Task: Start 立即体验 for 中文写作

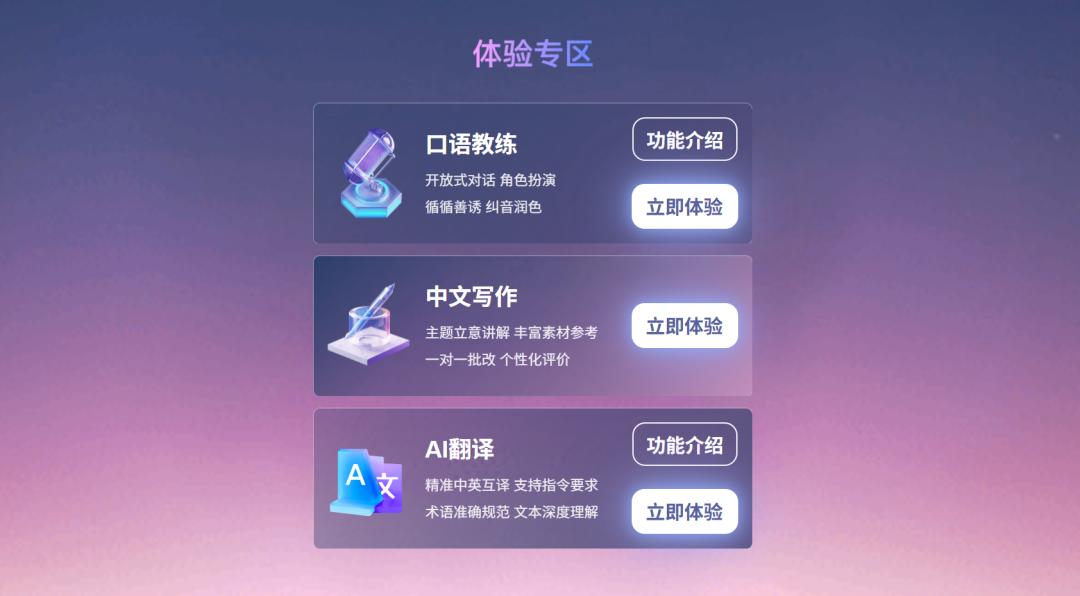Action: (684, 326)
